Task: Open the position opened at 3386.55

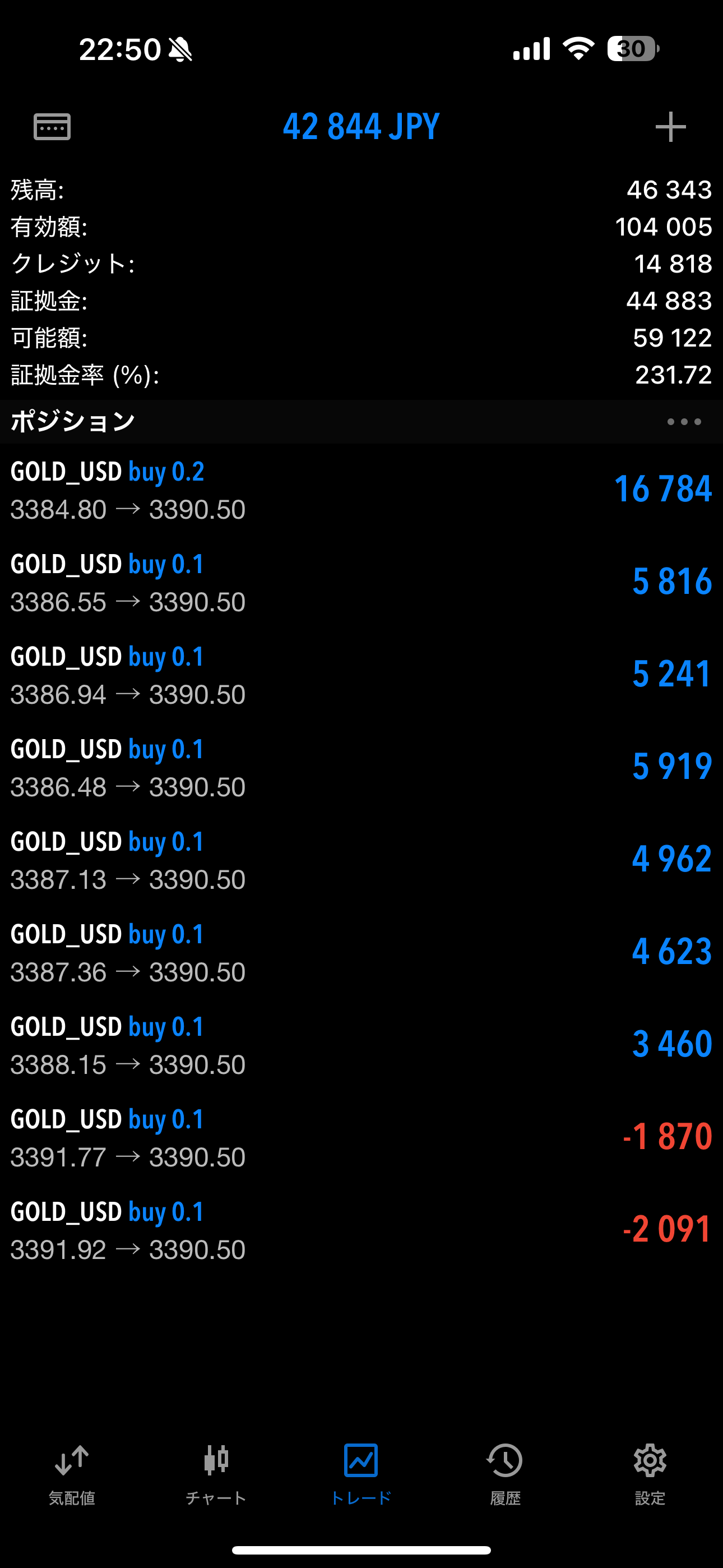Action: coord(361,583)
